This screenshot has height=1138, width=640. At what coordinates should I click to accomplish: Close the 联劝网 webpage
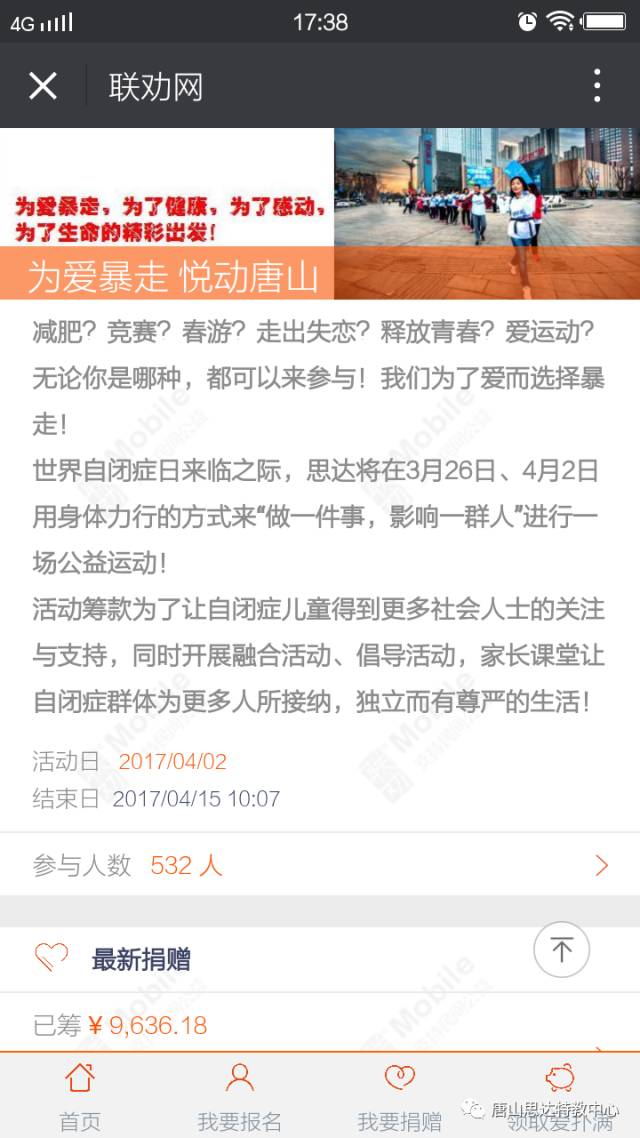click(43, 86)
